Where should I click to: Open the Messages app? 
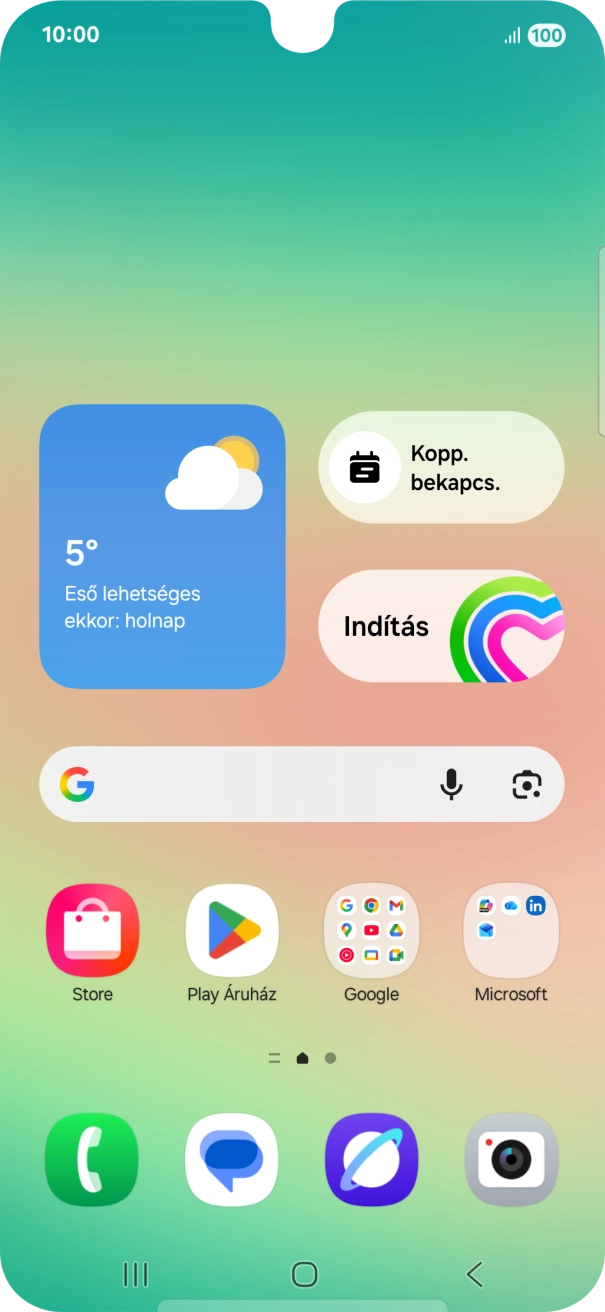pos(232,1160)
